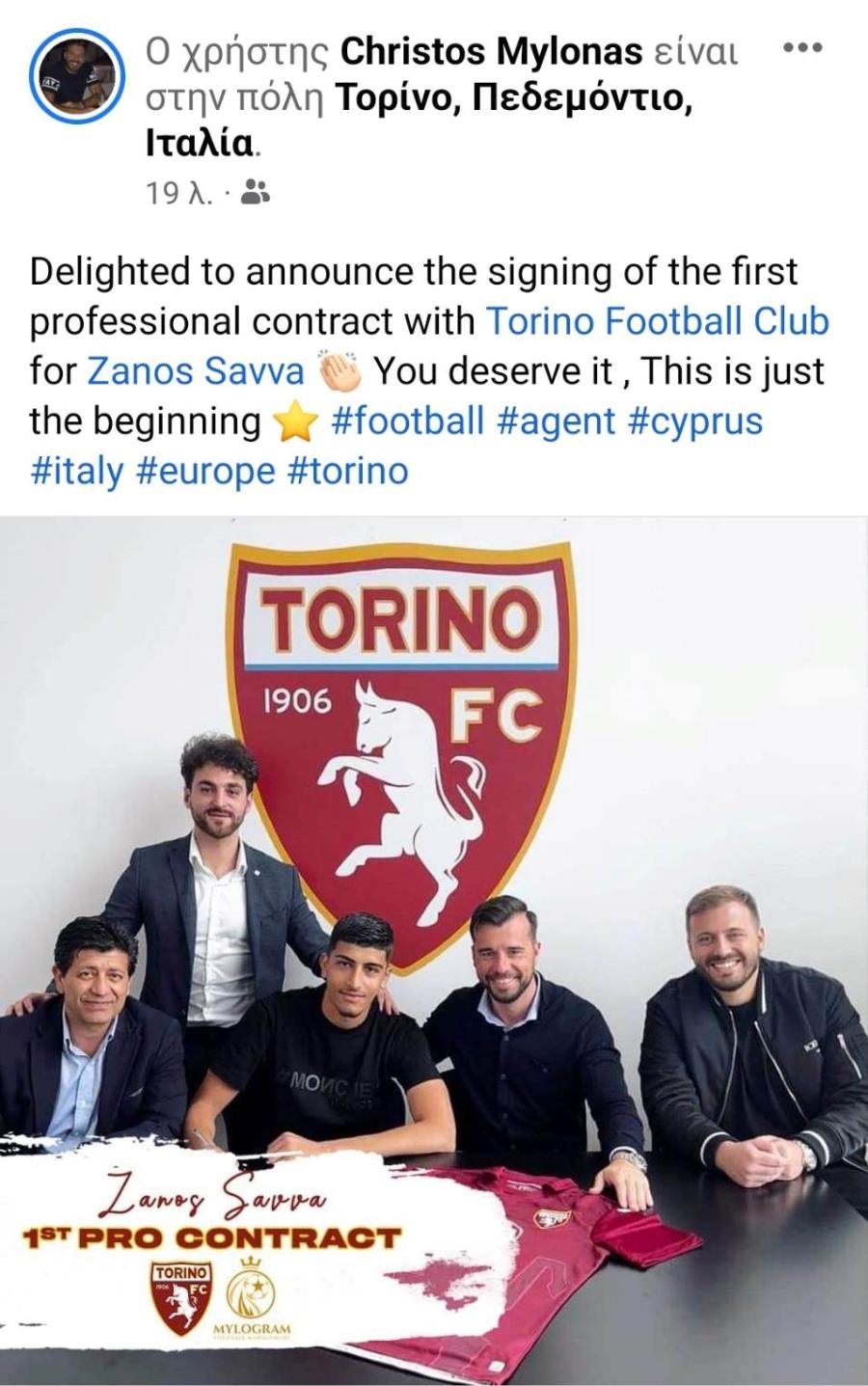Open Christos Mylonas' profile name link
Screen dimensions: 868x1386
pos(492,51)
